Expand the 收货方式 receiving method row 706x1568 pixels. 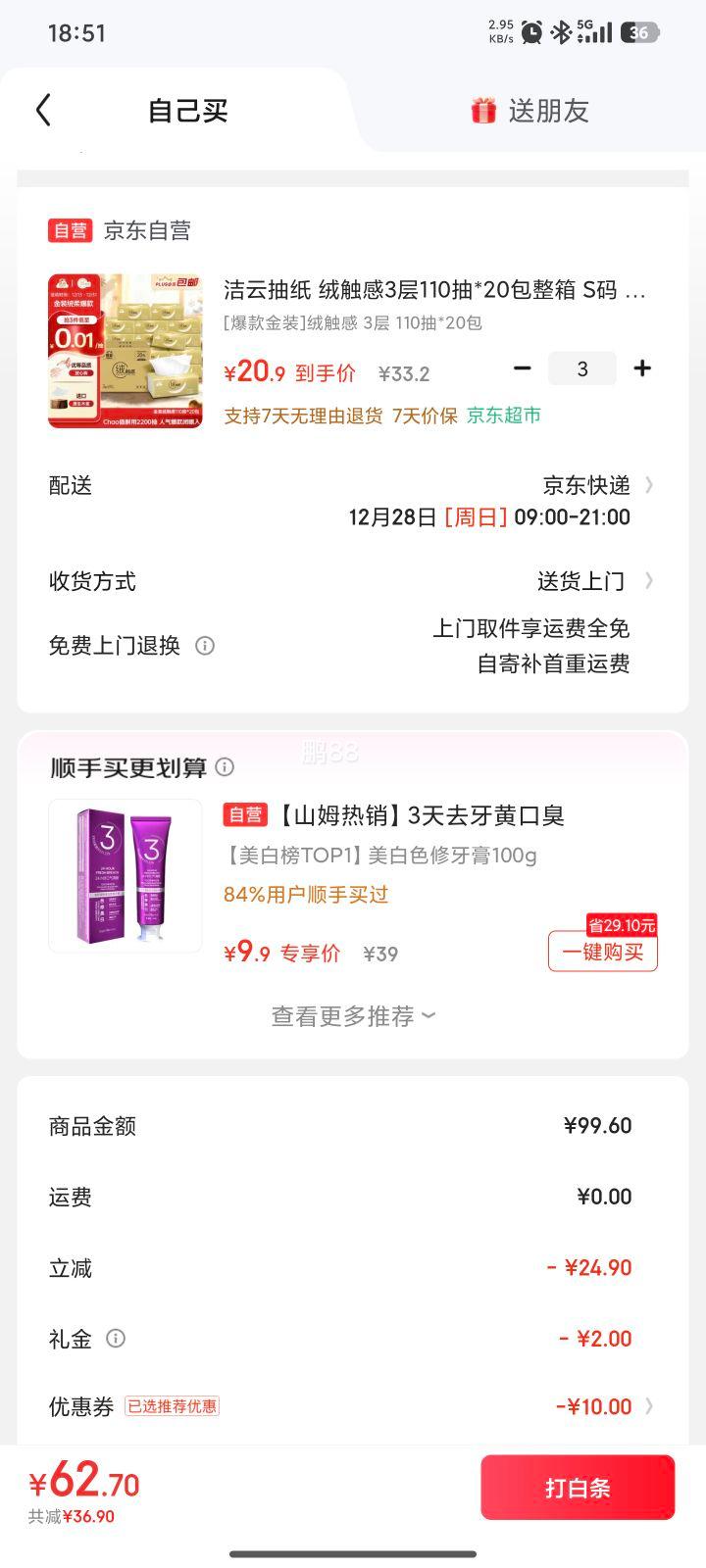[x=648, y=580]
